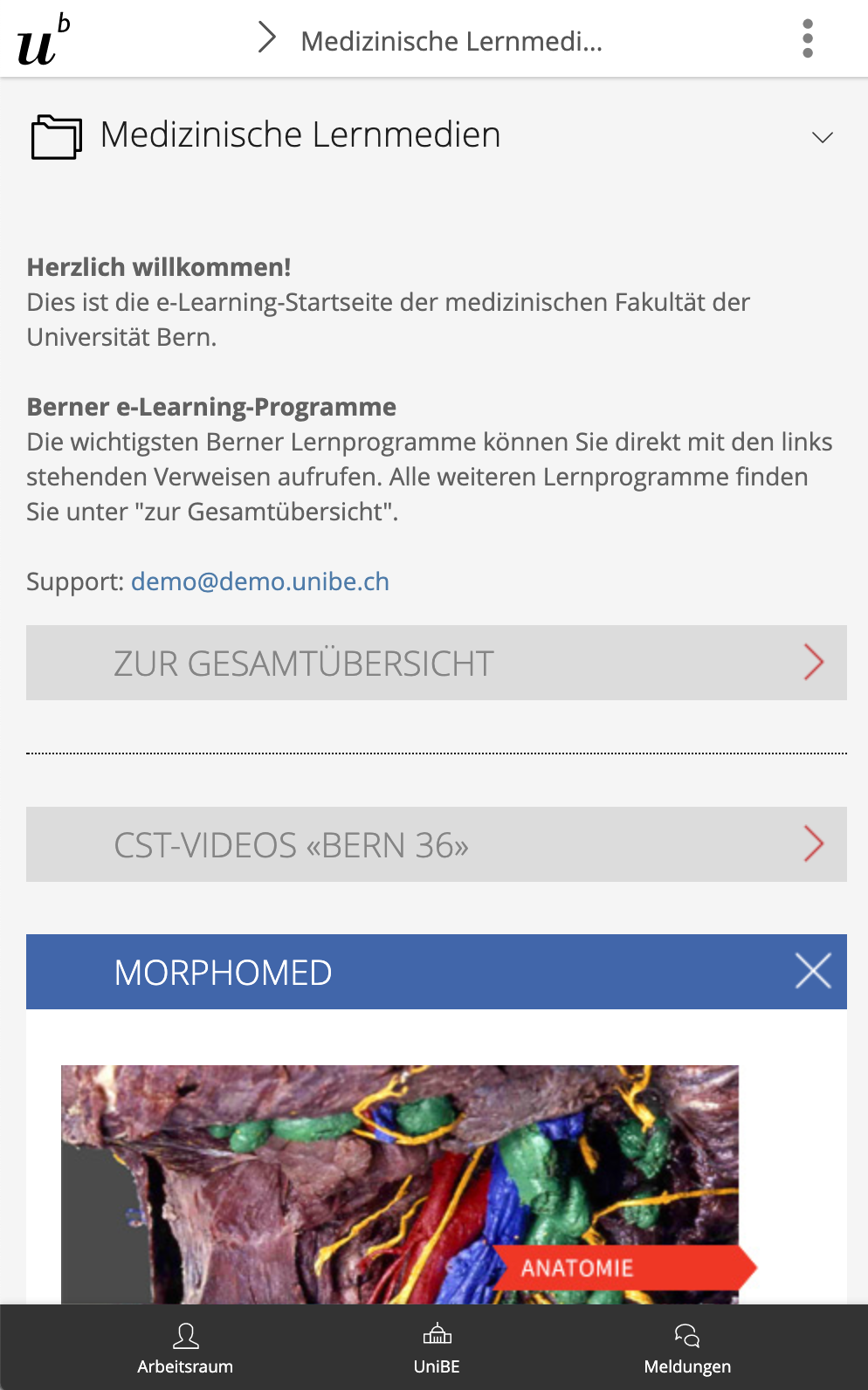868x1390 pixels.
Task: Tap the university logo to go home
Action: pyautogui.click(x=44, y=40)
